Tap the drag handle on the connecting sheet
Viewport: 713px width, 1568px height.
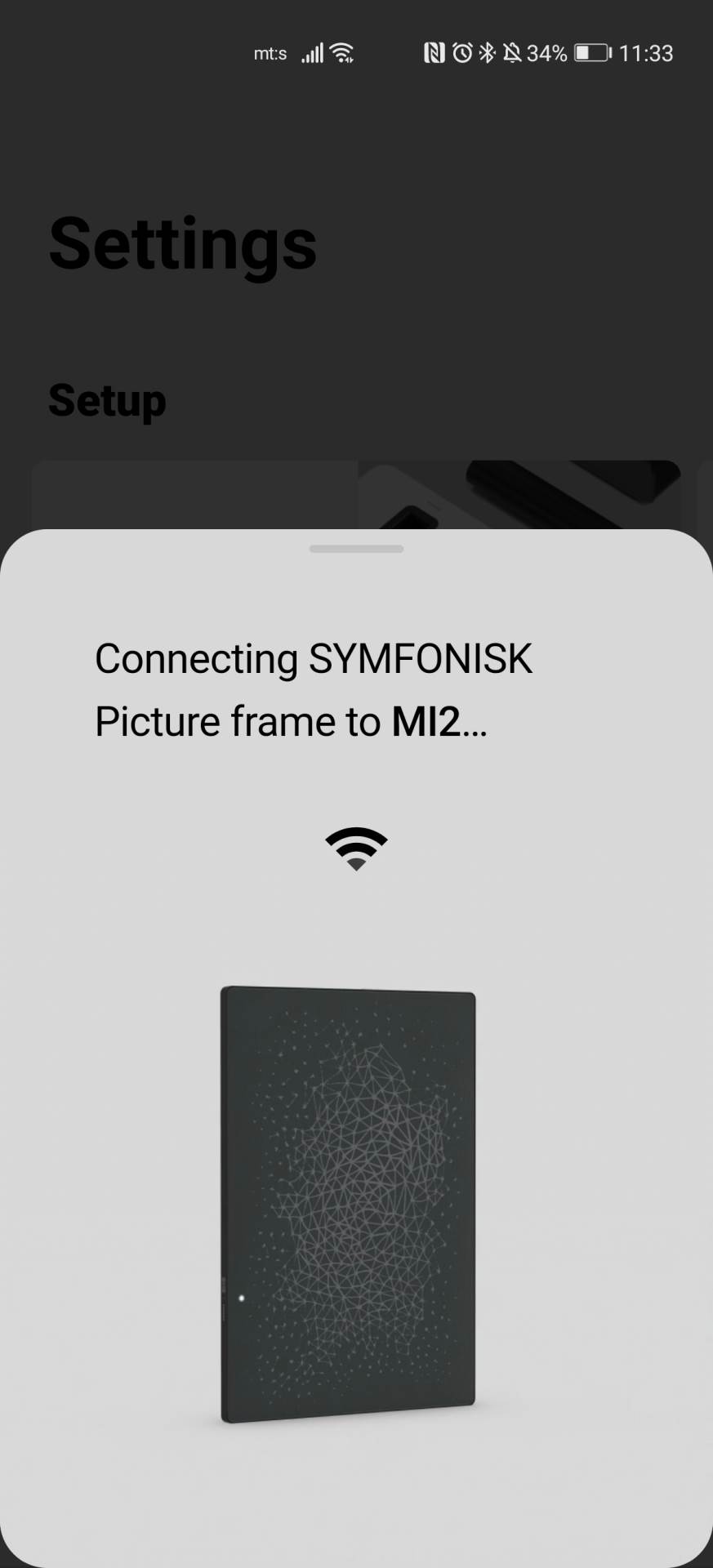pyautogui.click(x=356, y=549)
